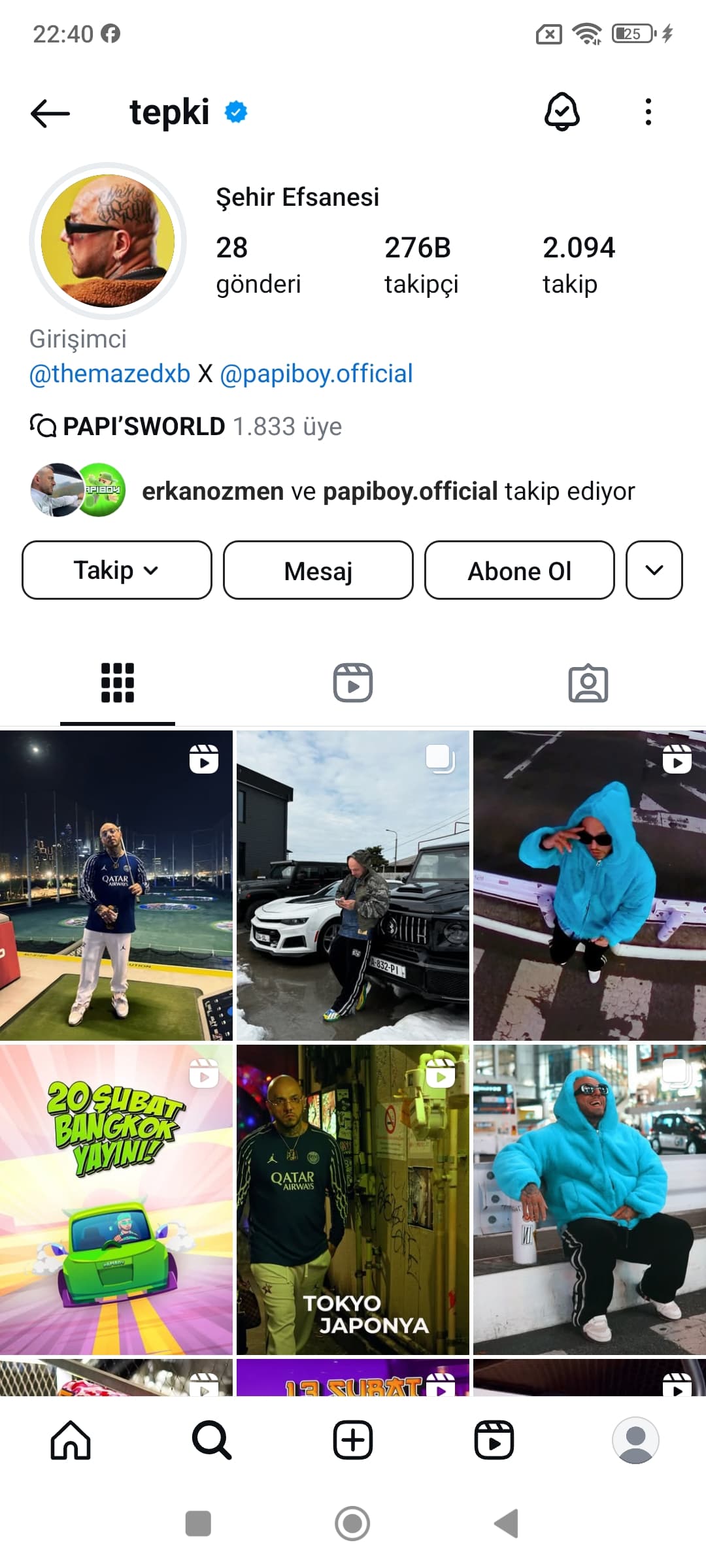Switch to the tagged photos tab

(588, 683)
